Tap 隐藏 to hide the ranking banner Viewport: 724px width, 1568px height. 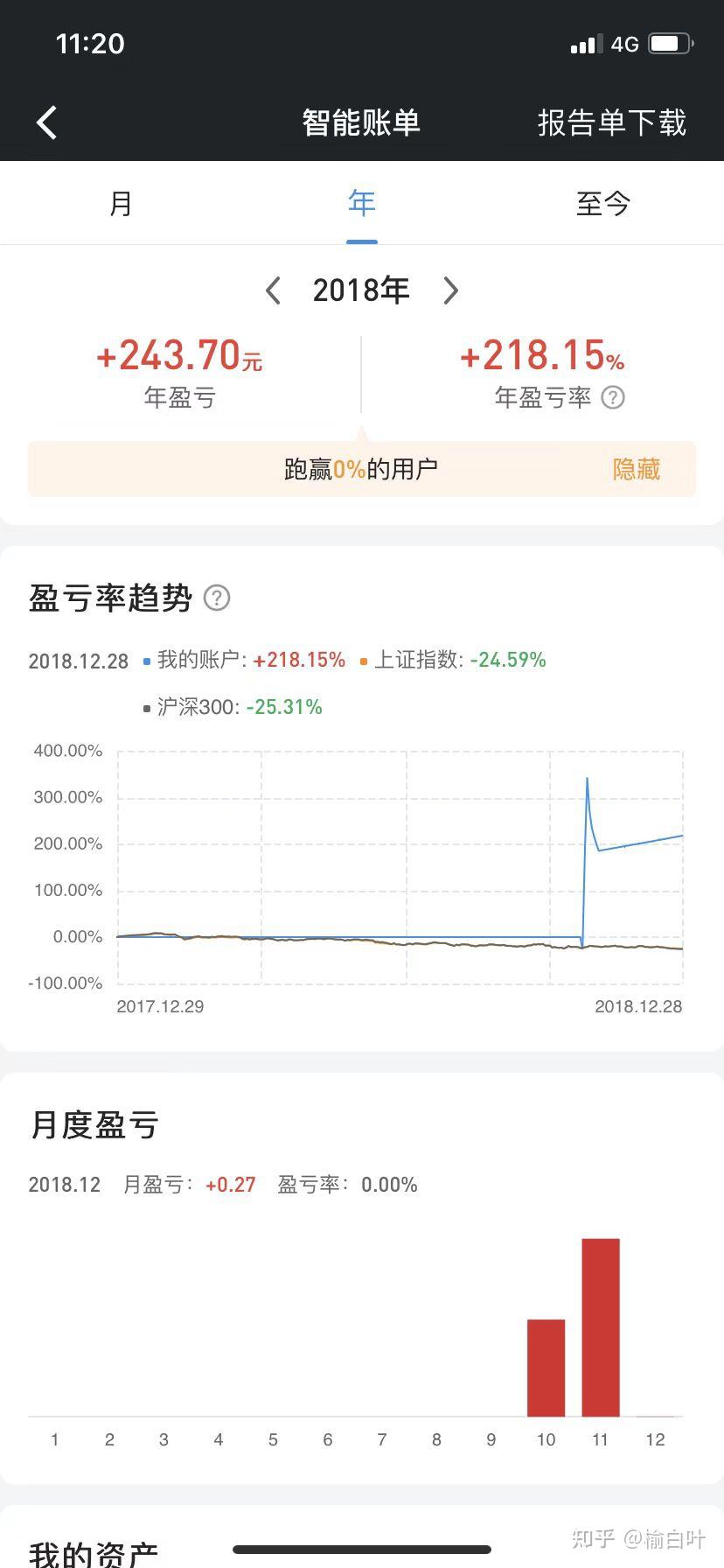click(636, 469)
